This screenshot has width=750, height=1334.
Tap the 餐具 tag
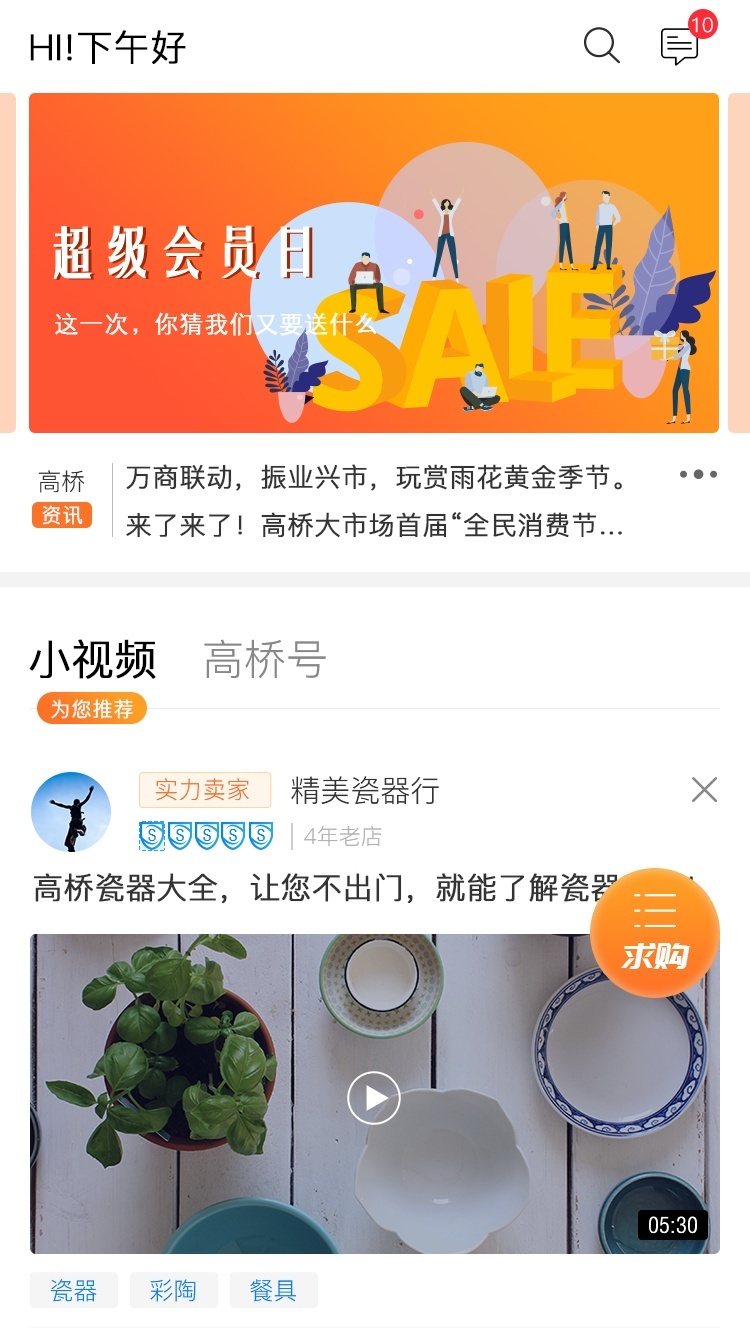[275, 1291]
